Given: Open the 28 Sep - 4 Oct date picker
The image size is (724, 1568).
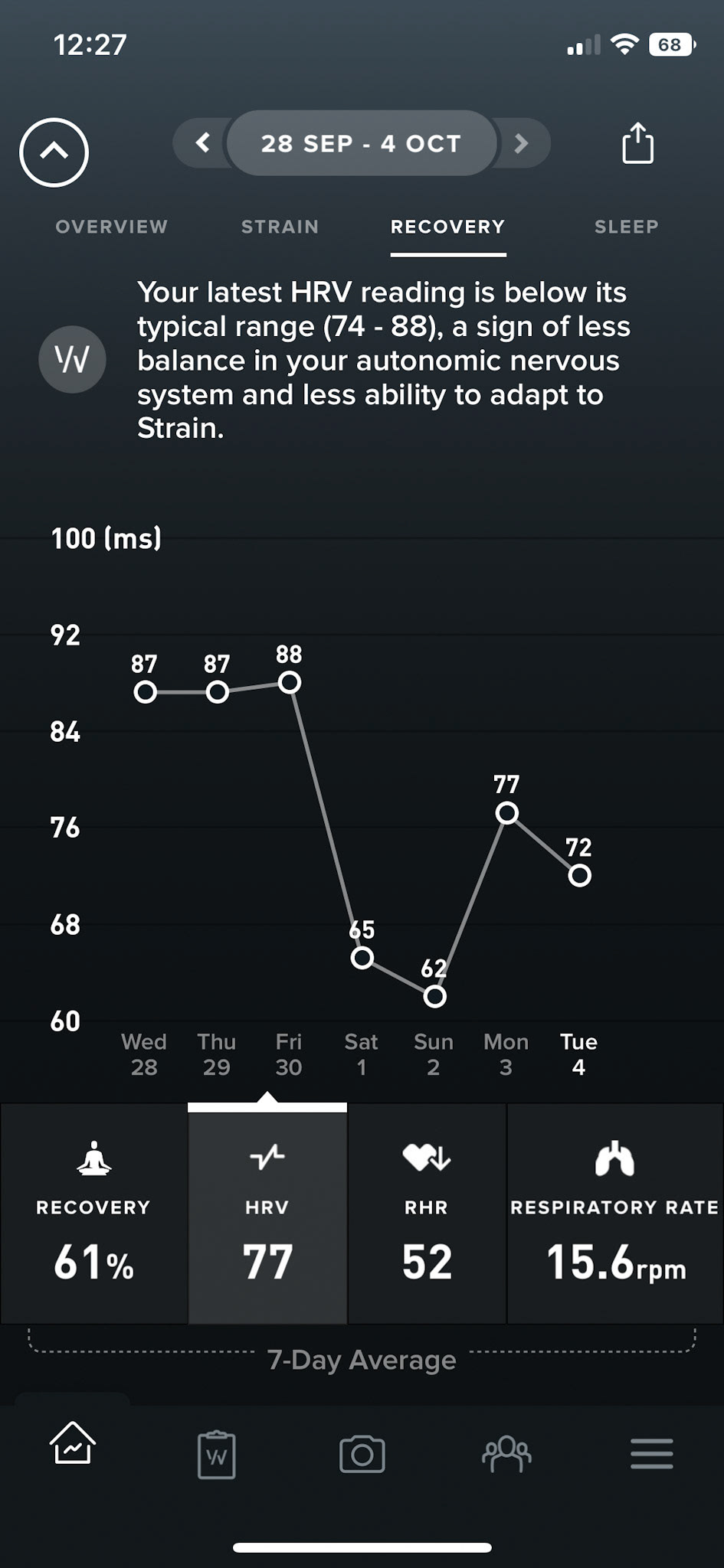Looking at the screenshot, I should point(362,143).
